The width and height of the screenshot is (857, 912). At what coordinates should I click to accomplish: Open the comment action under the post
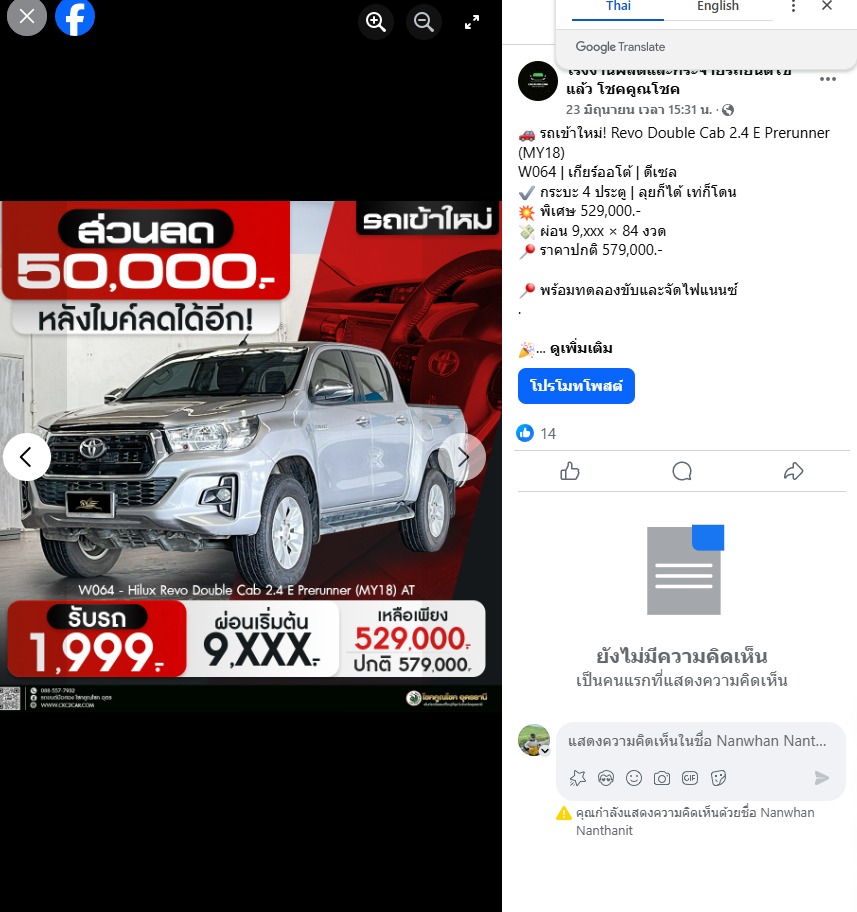(682, 471)
